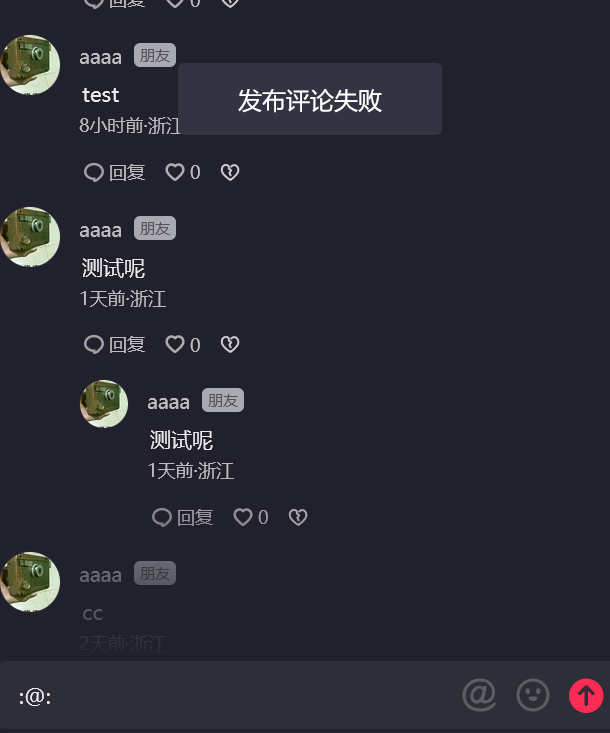Open the emoji picker
This screenshot has height=733, width=610.
coord(533,695)
